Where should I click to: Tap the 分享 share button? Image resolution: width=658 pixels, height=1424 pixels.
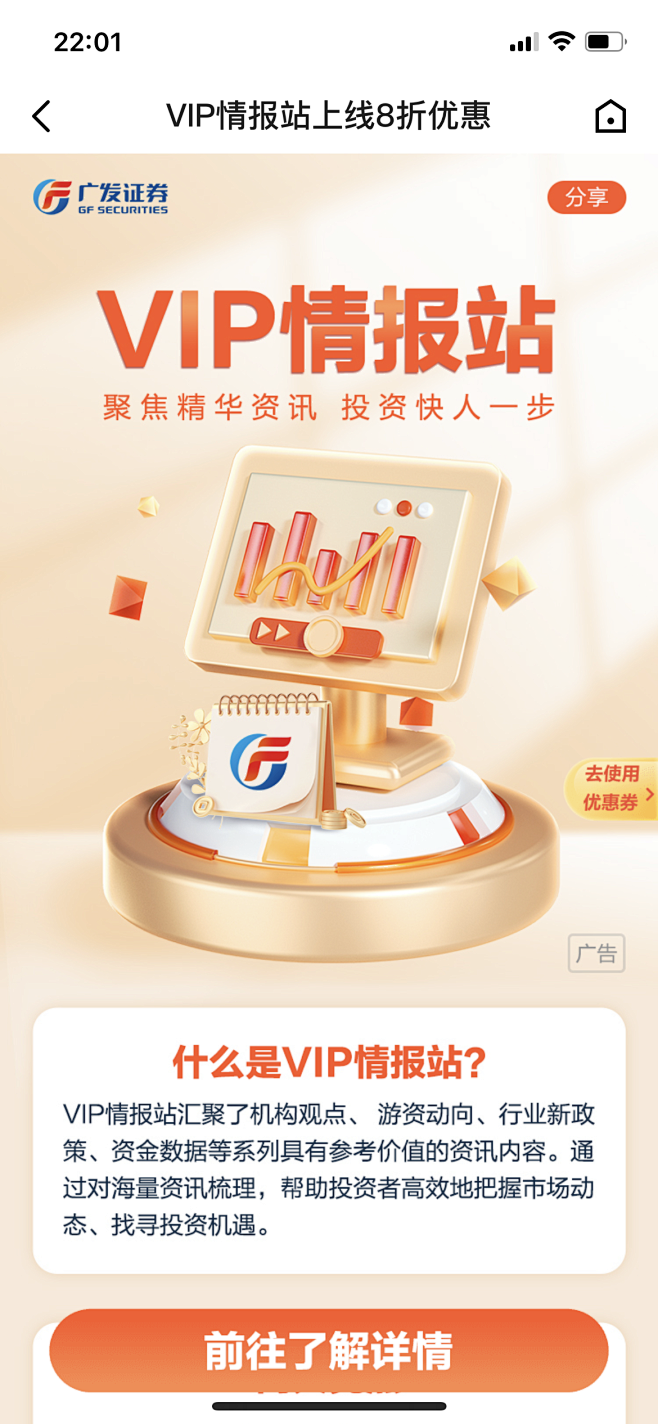click(x=586, y=197)
